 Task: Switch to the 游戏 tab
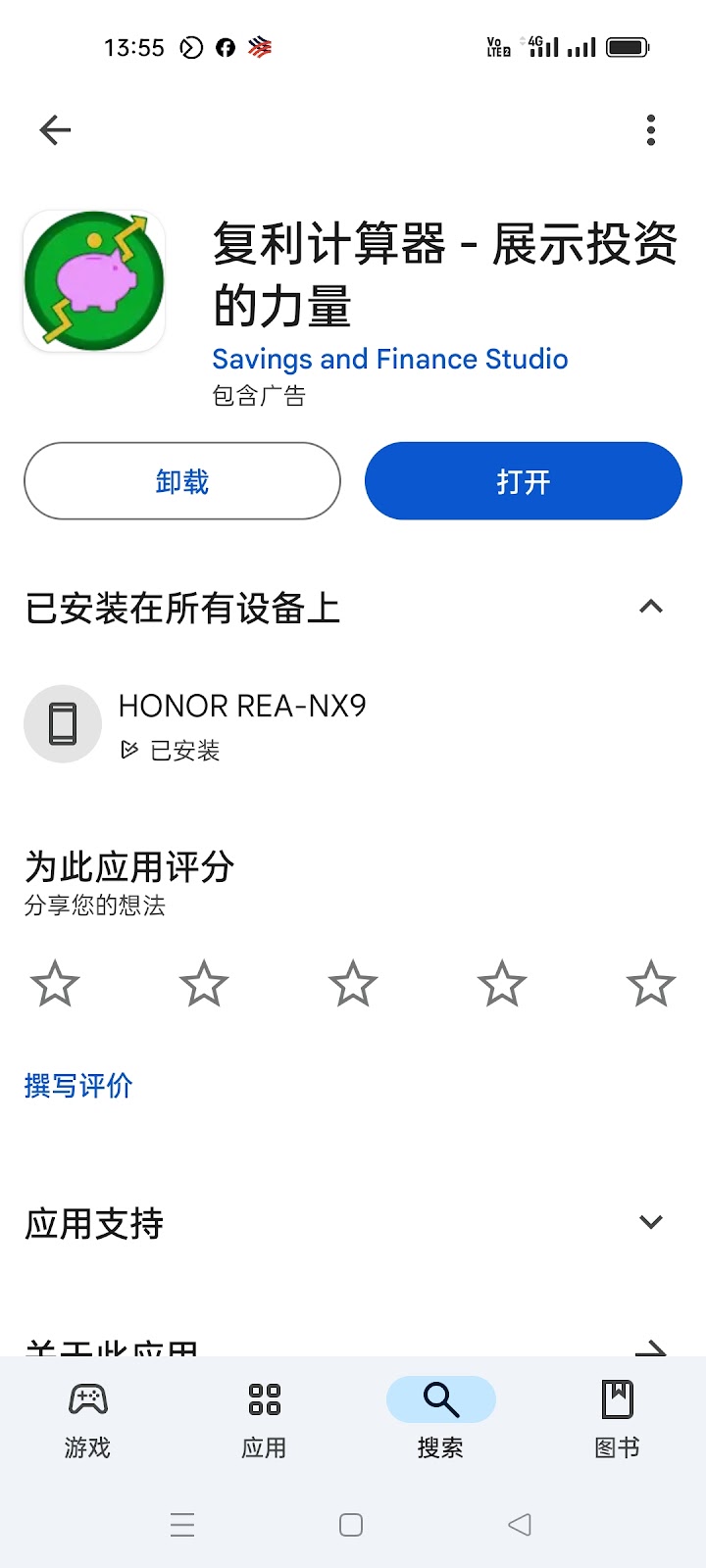pos(88,1417)
